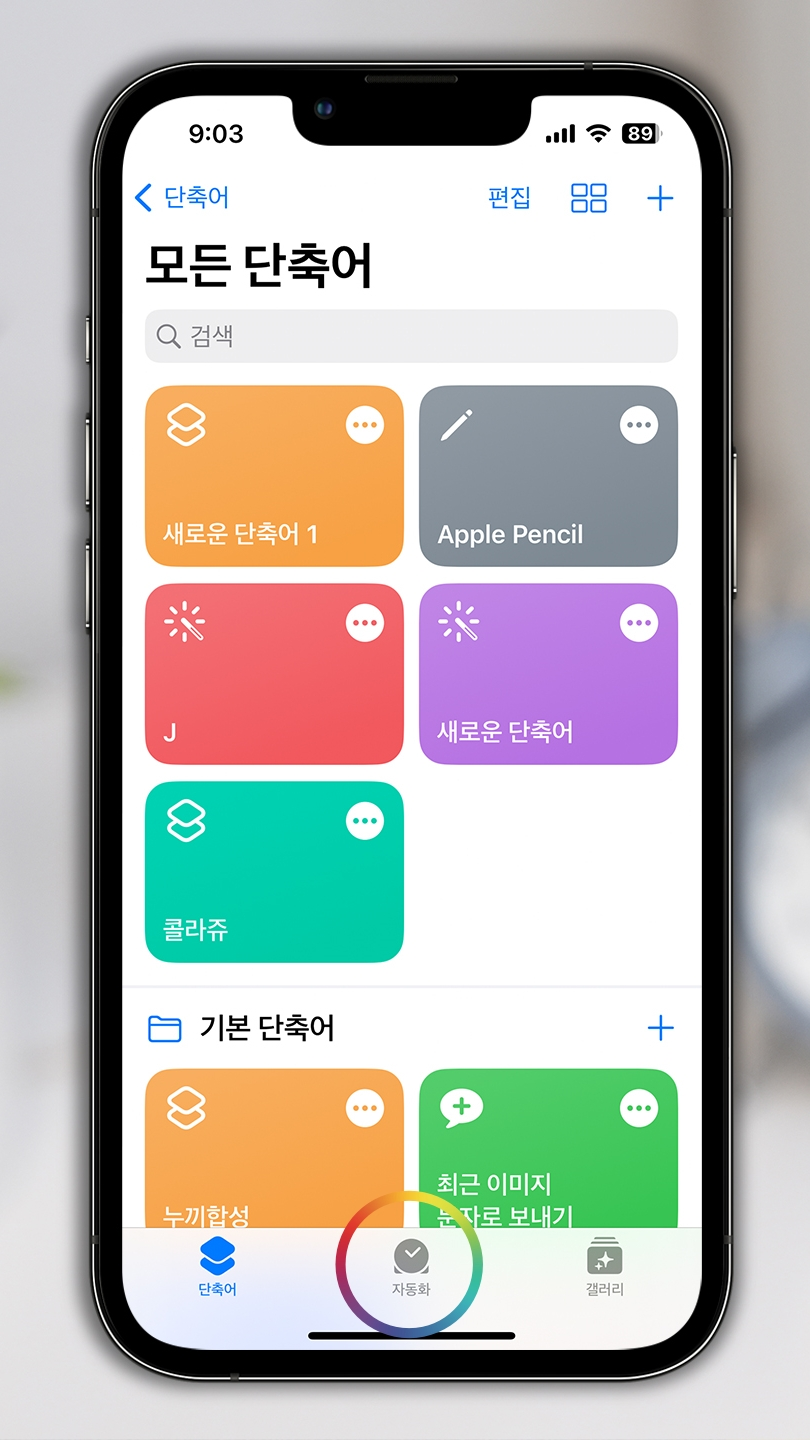Tap the 편집 button
Screen dimensions: 810x1440
509,198
